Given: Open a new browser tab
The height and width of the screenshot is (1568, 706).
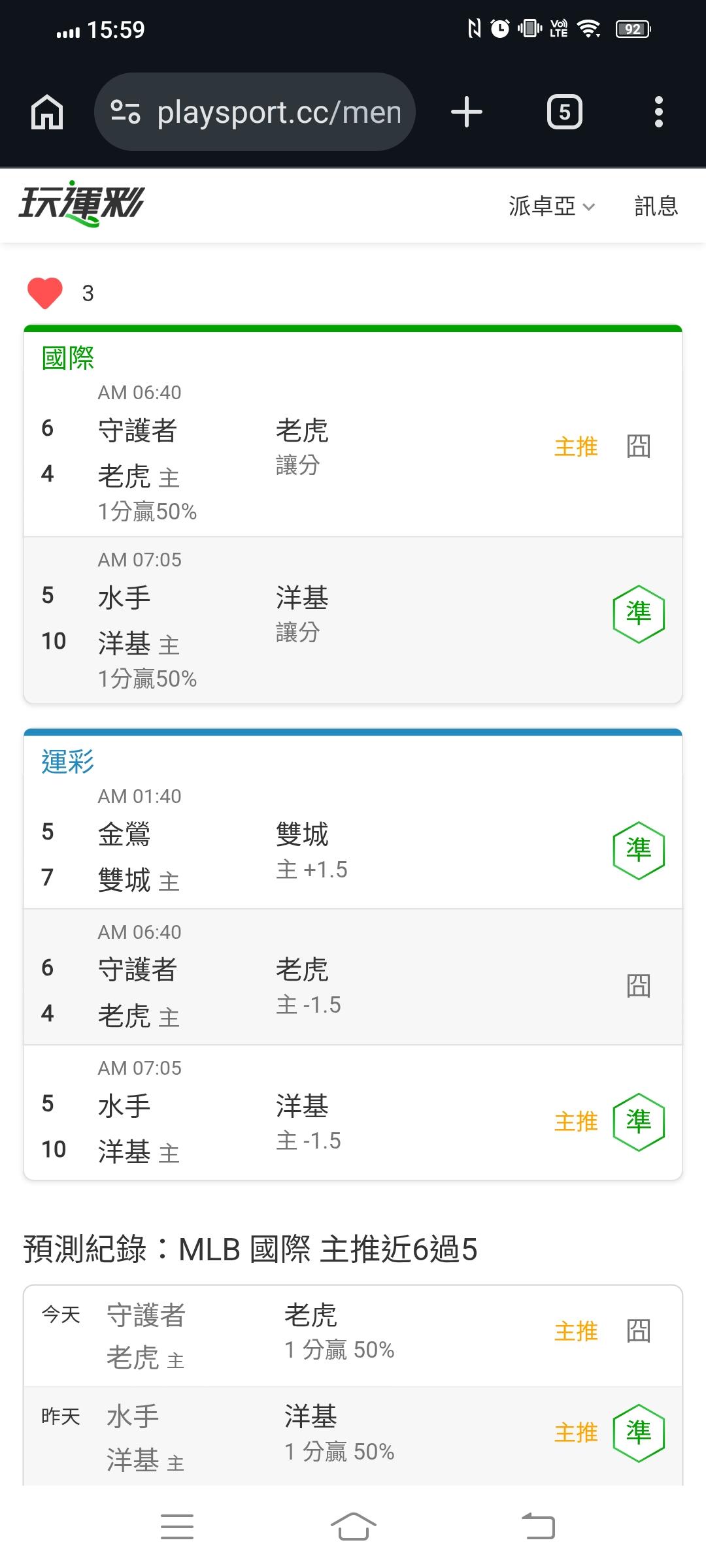Looking at the screenshot, I should click(467, 112).
